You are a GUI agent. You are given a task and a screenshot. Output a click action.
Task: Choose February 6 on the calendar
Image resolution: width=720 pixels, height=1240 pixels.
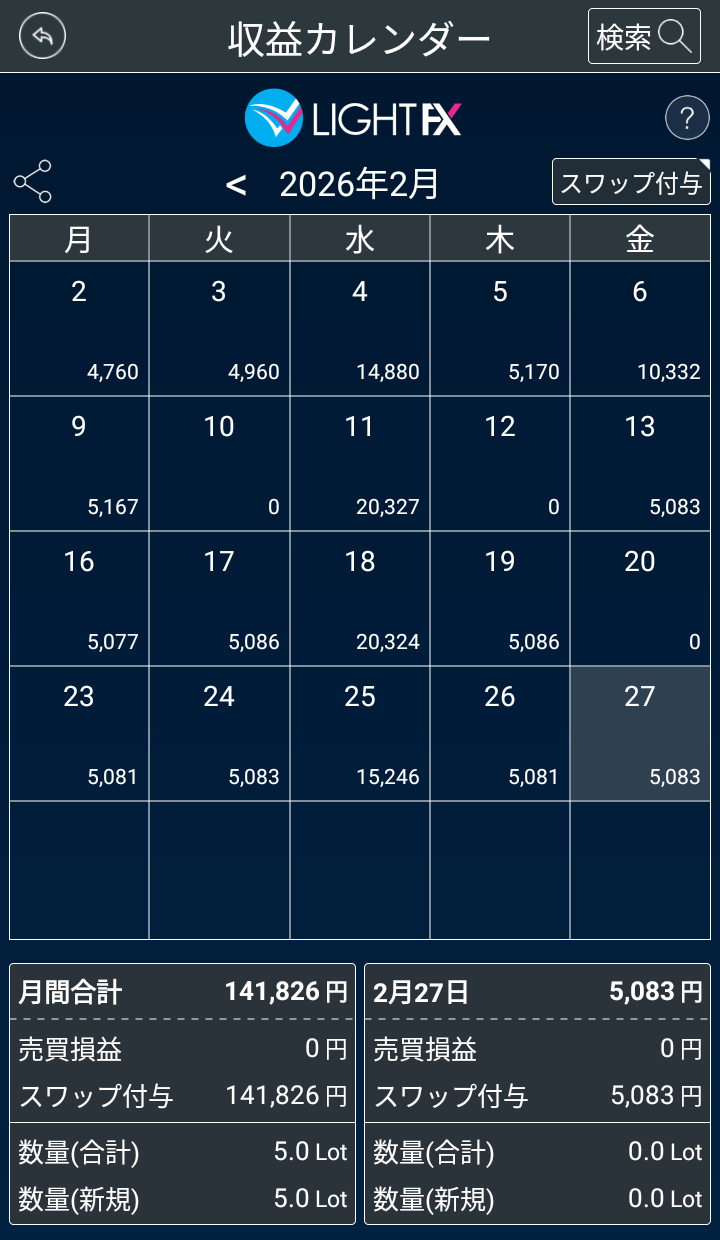coord(640,329)
